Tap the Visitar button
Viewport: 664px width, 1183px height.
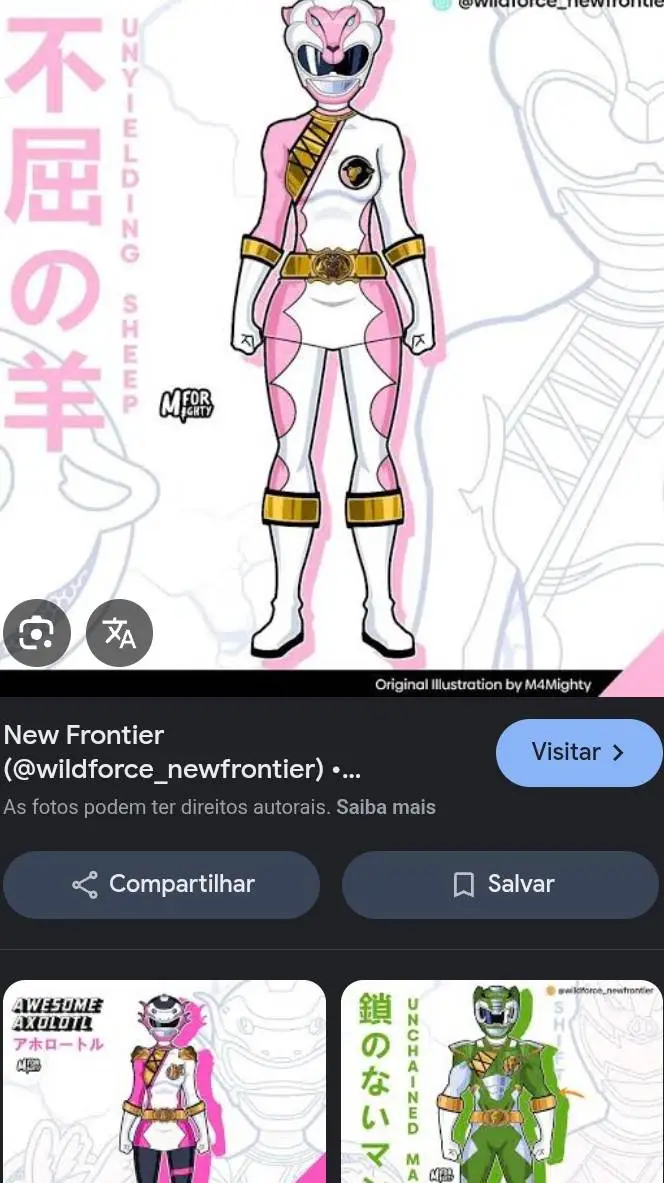click(x=578, y=752)
